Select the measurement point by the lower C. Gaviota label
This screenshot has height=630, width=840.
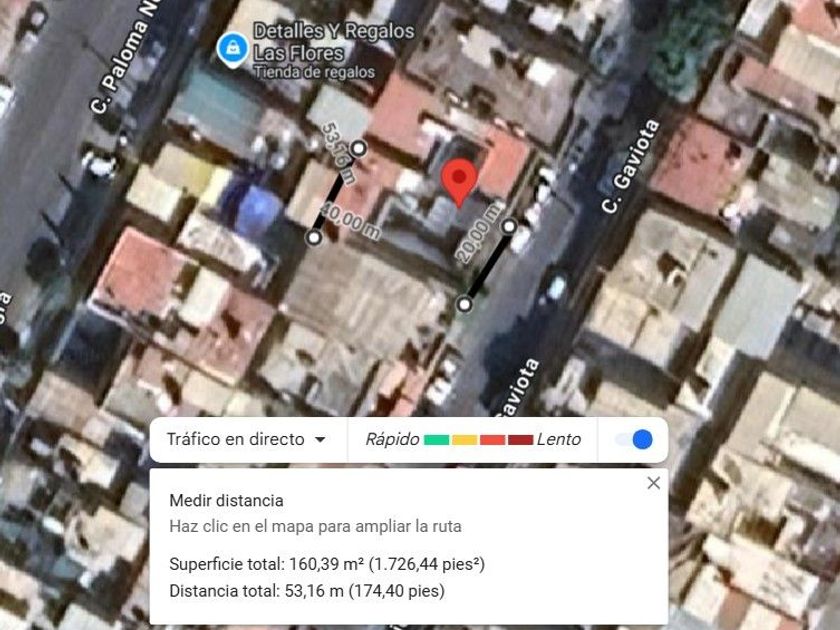(x=464, y=304)
